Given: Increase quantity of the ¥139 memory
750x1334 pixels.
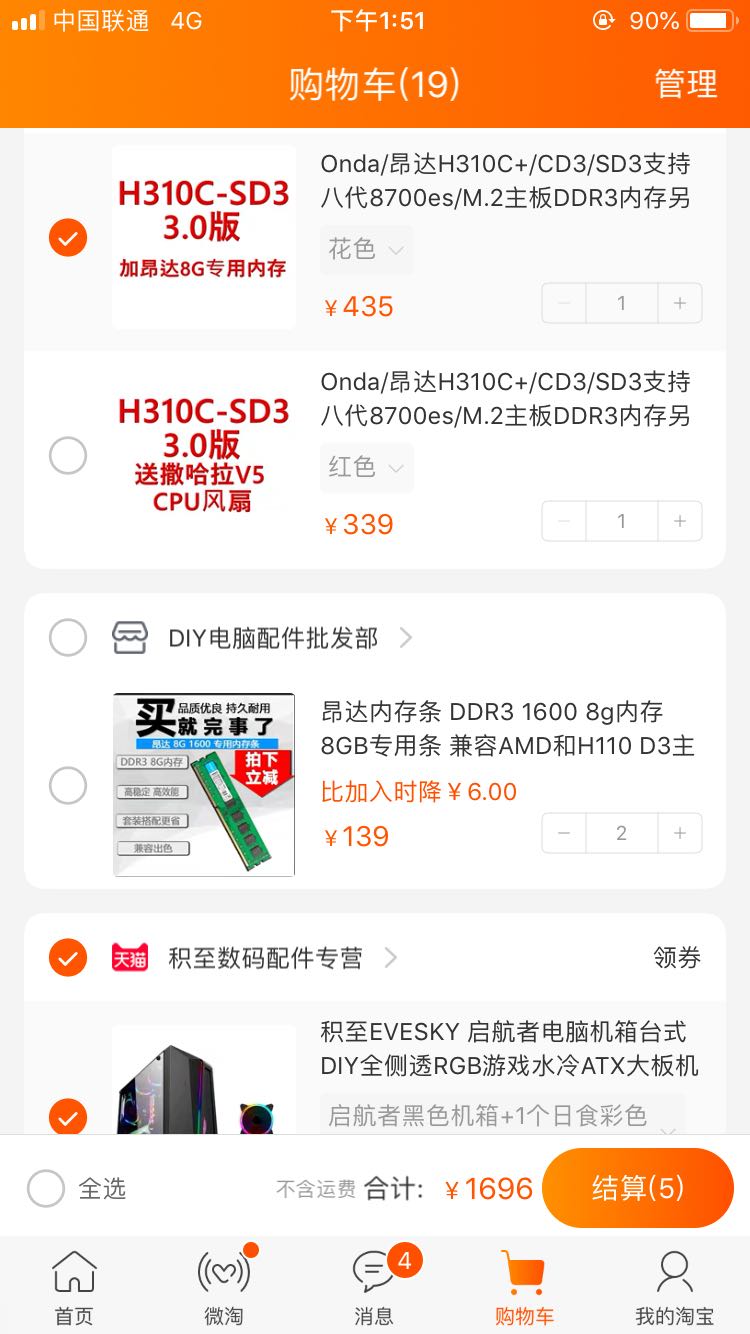Looking at the screenshot, I should pyautogui.click(x=680, y=833).
